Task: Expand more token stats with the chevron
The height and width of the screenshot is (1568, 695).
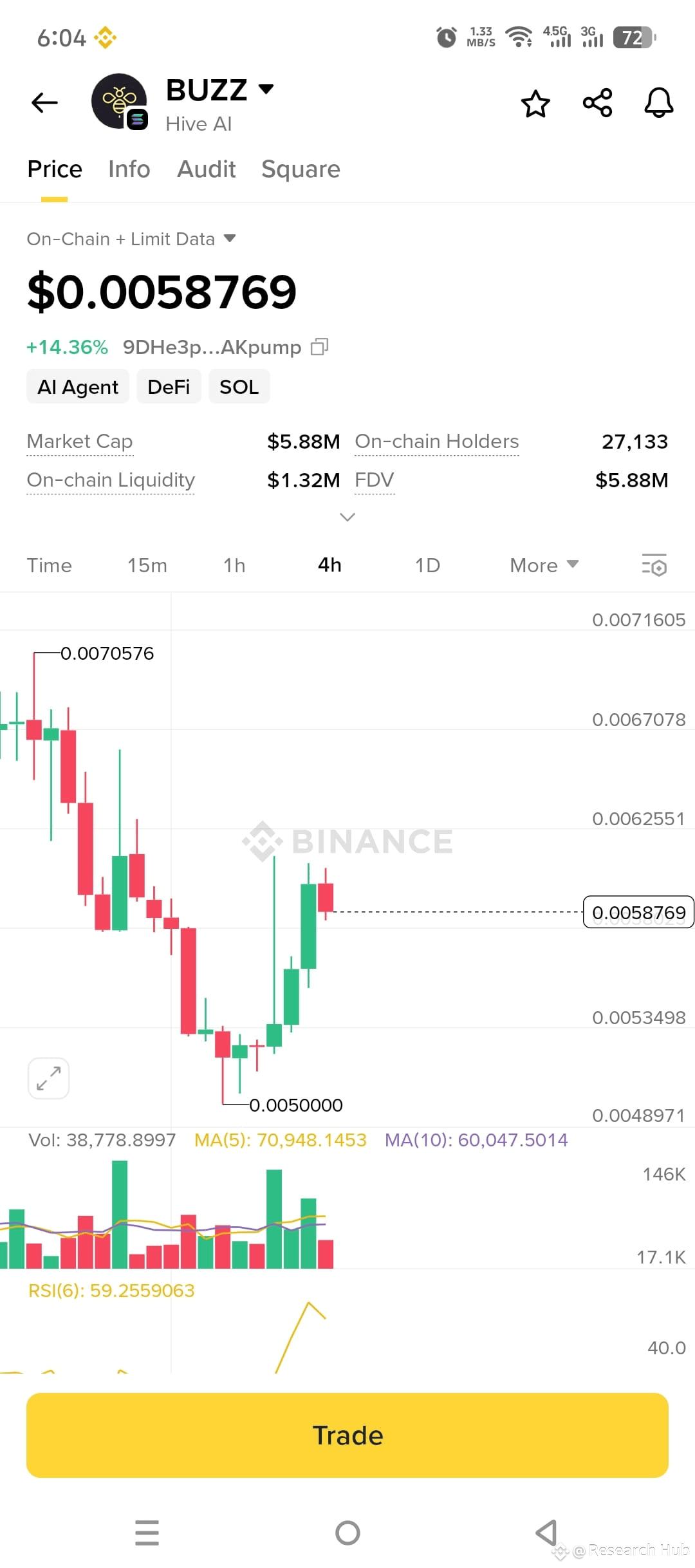Action: pyautogui.click(x=347, y=517)
